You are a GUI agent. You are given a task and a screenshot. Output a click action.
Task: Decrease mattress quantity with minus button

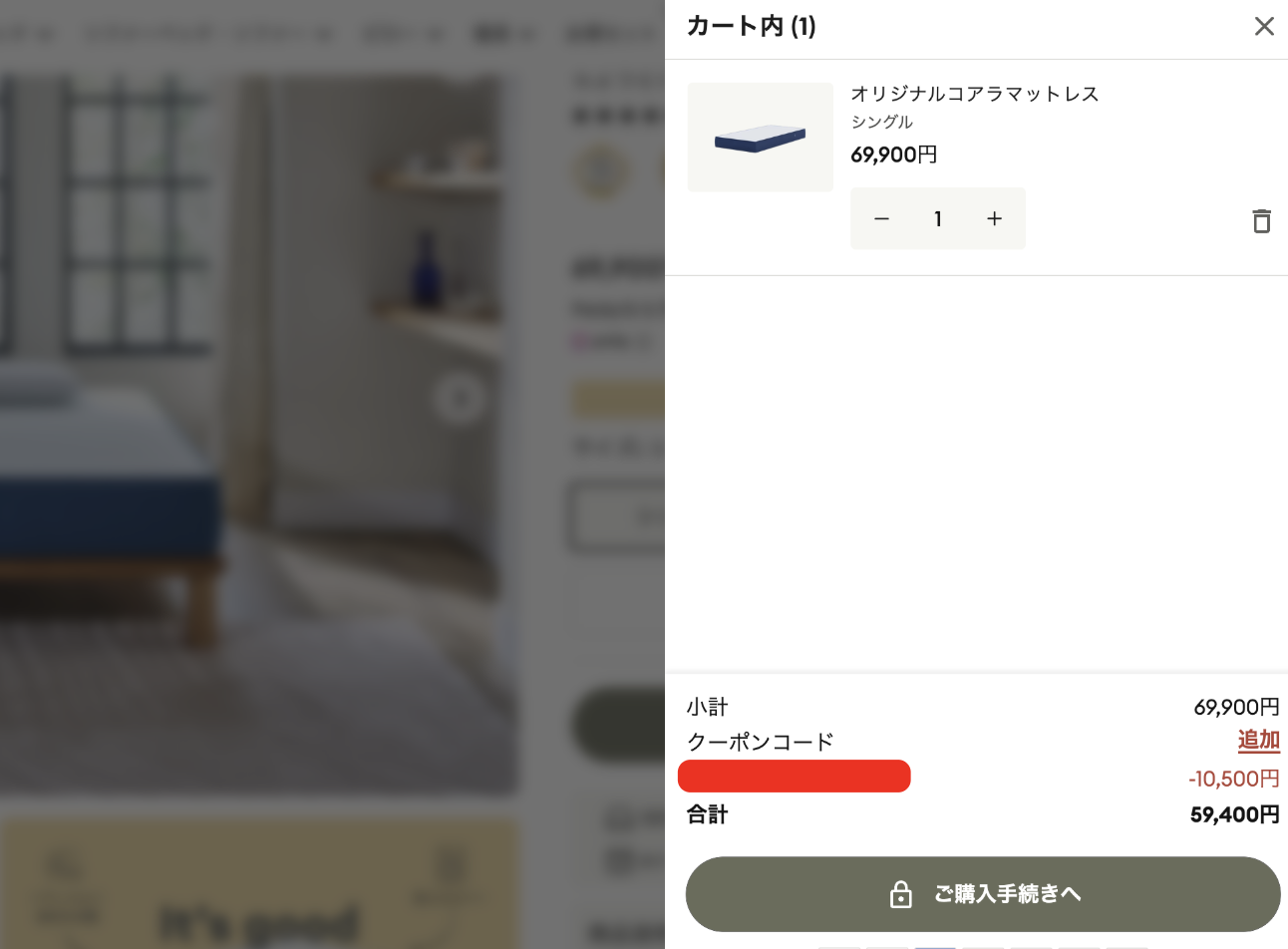coord(881,218)
